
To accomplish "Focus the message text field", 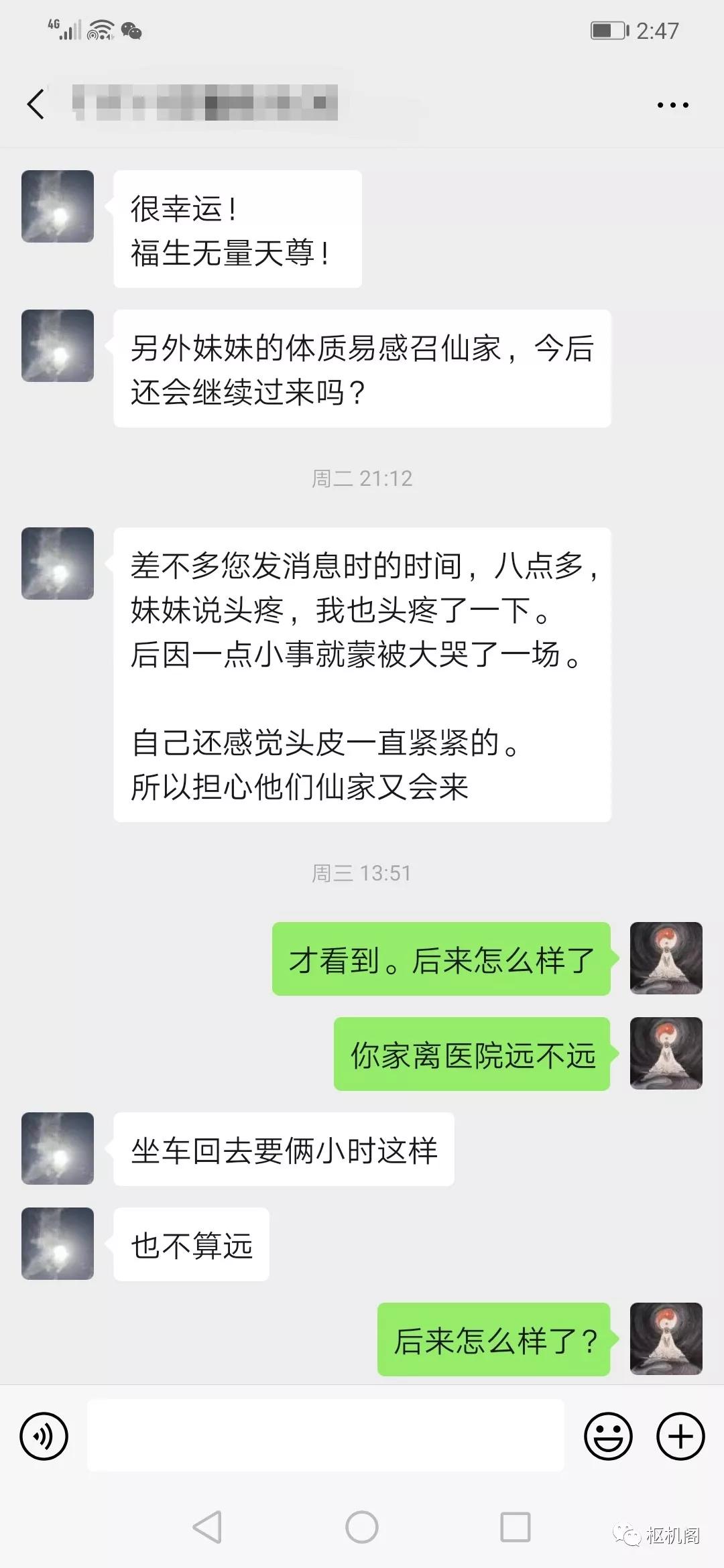I will pos(325,1435).
